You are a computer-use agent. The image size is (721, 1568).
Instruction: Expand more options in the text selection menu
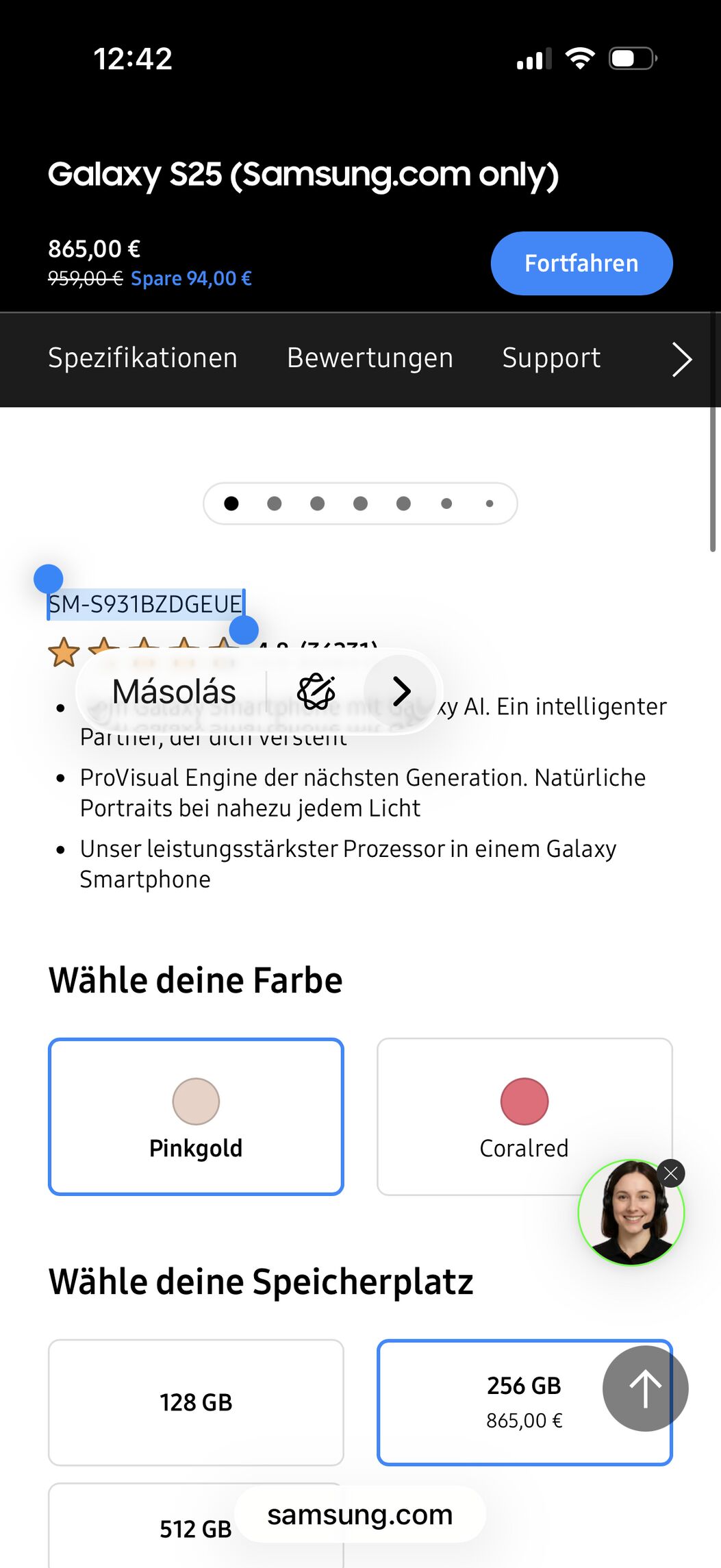pyautogui.click(x=401, y=691)
